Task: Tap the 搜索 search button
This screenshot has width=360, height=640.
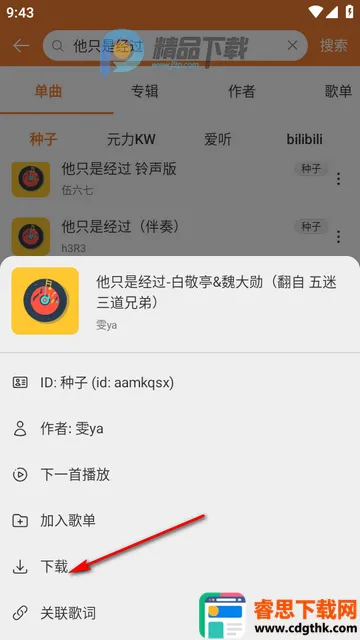Action: coord(334,46)
